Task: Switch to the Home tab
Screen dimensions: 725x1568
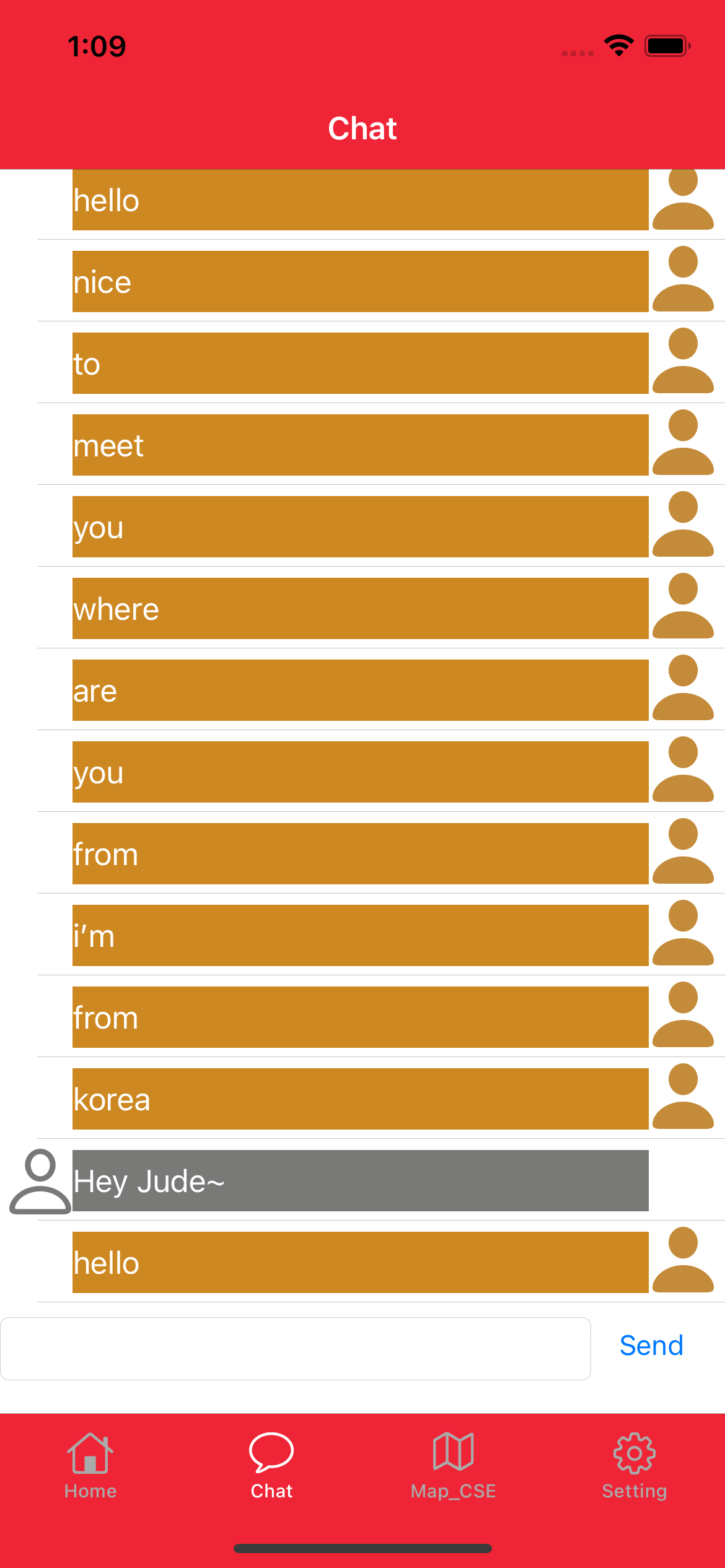Action: tap(90, 1466)
